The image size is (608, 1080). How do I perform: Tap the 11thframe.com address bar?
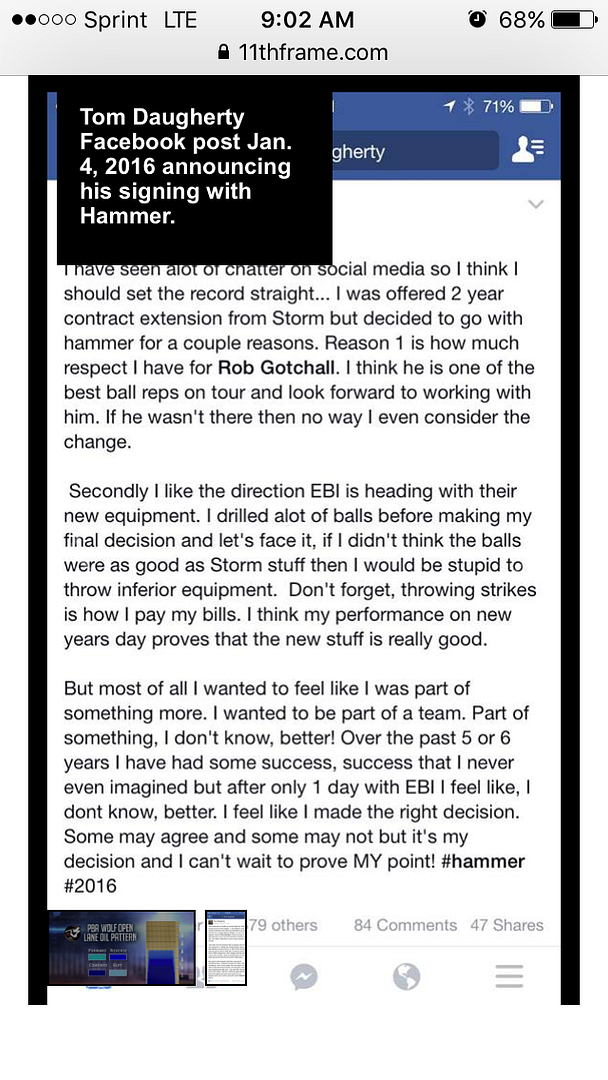[x=303, y=52]
